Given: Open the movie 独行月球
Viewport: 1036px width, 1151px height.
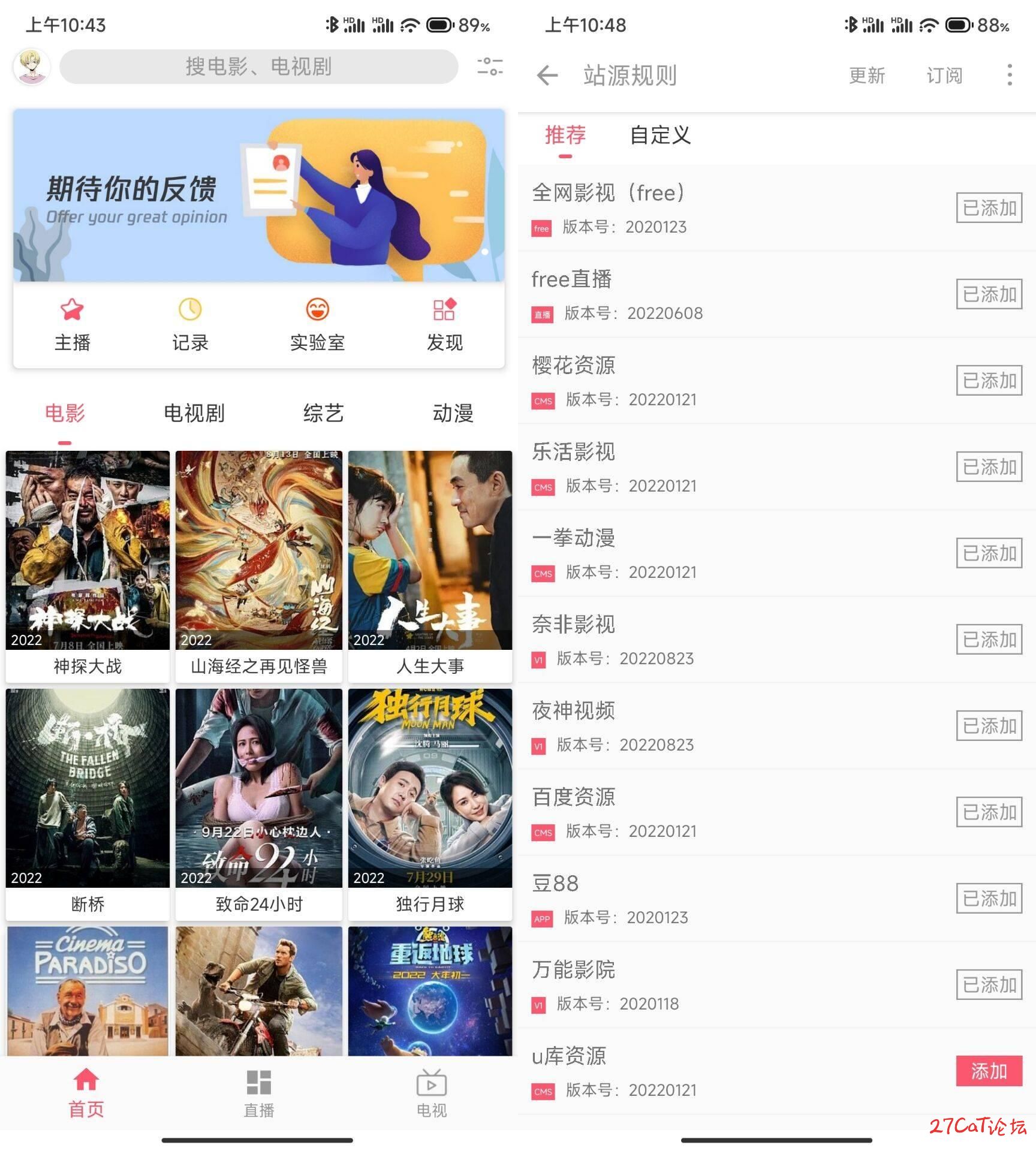Looking at the screenshot, I should coord(430,803).
